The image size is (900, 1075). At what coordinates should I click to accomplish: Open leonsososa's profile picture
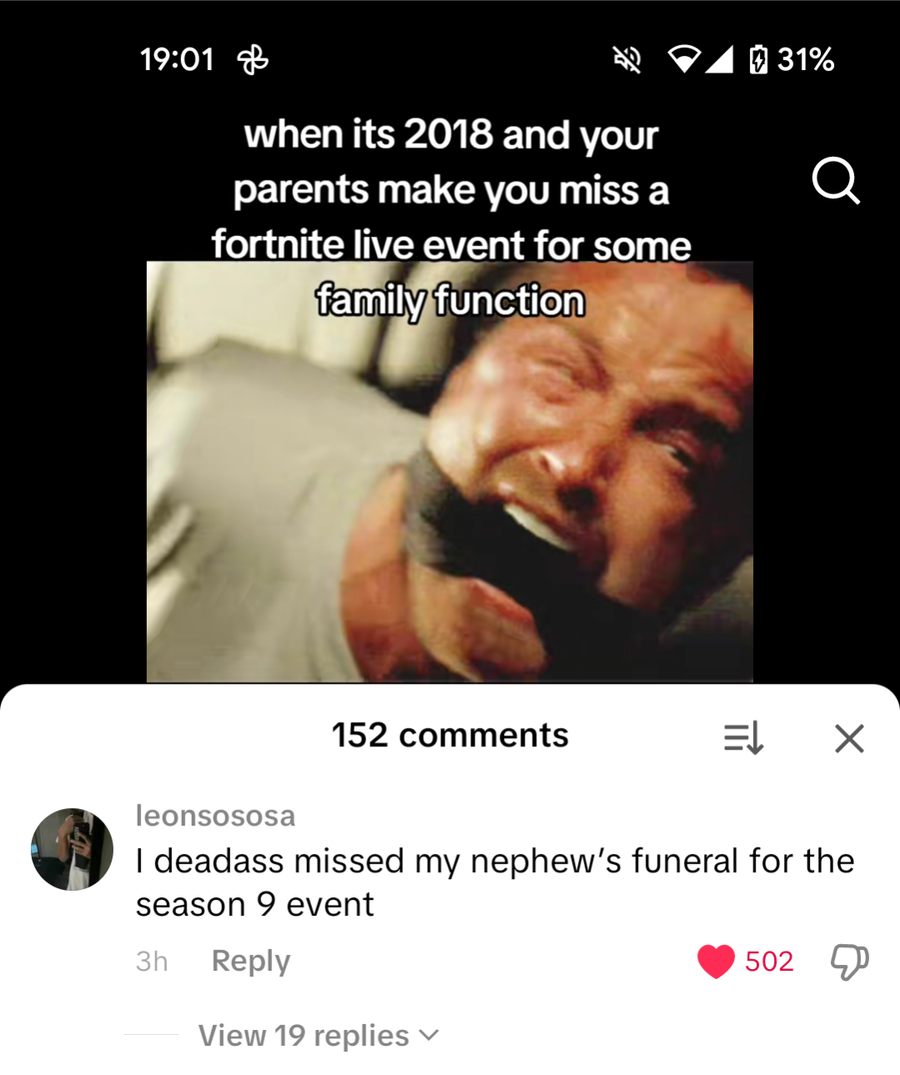[x=72, y=849]
